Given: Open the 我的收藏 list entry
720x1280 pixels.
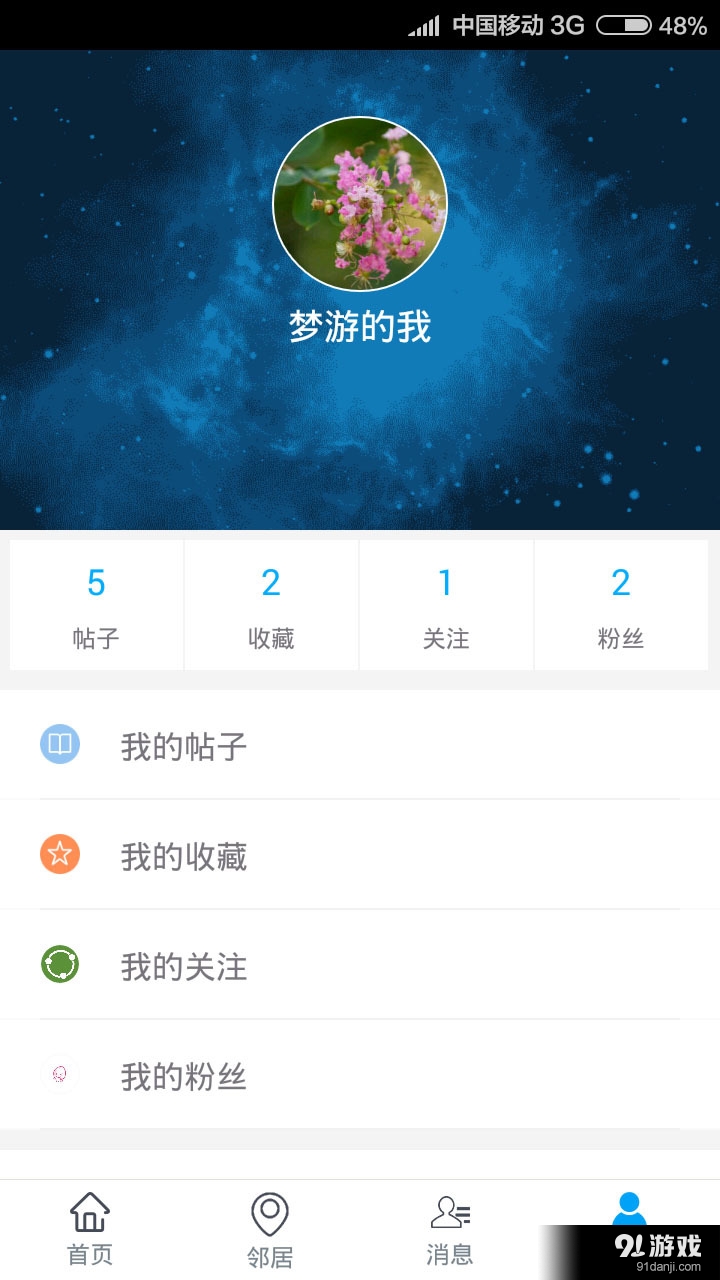Looking at the screenshot, I should (185, 856).
